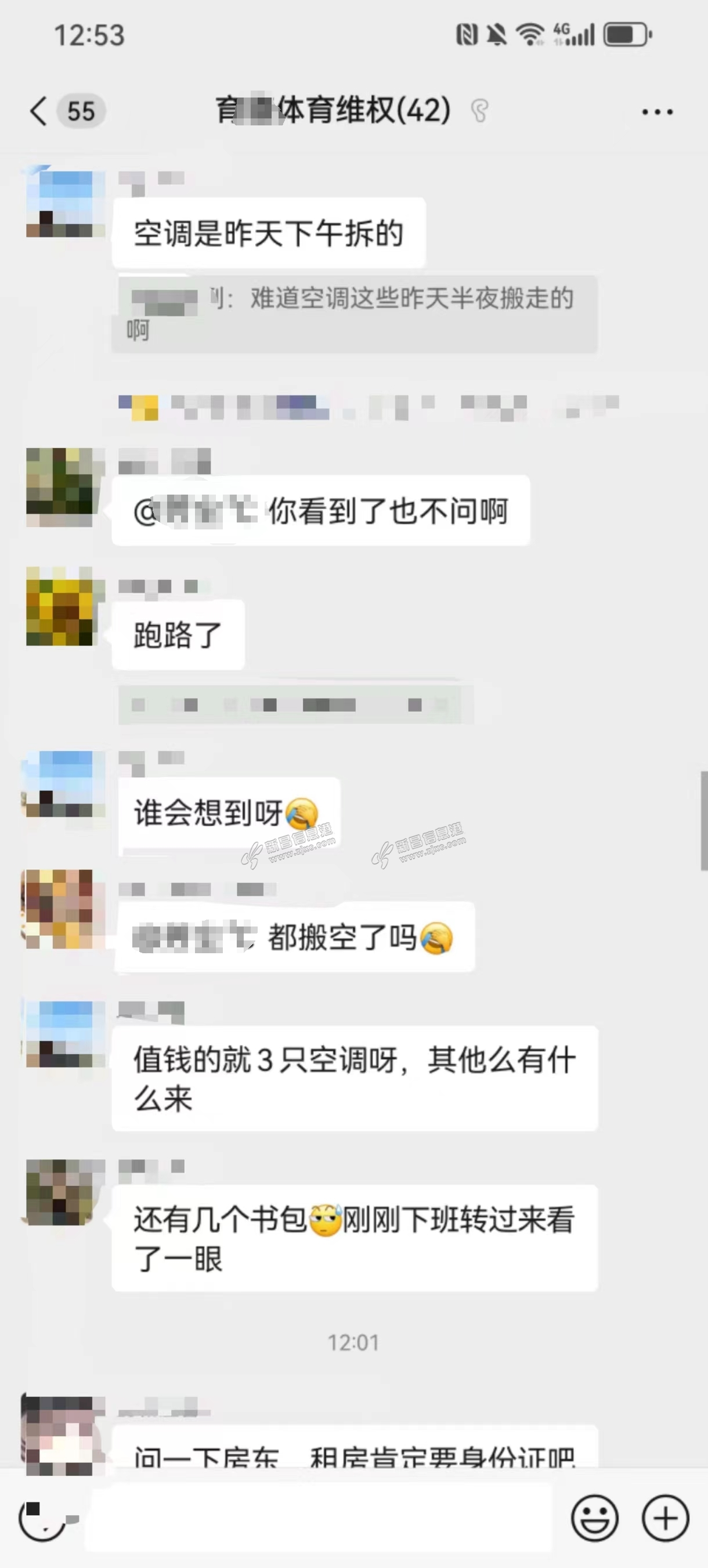Tap the quoted reply about 半夜搬走

(354, 314)
